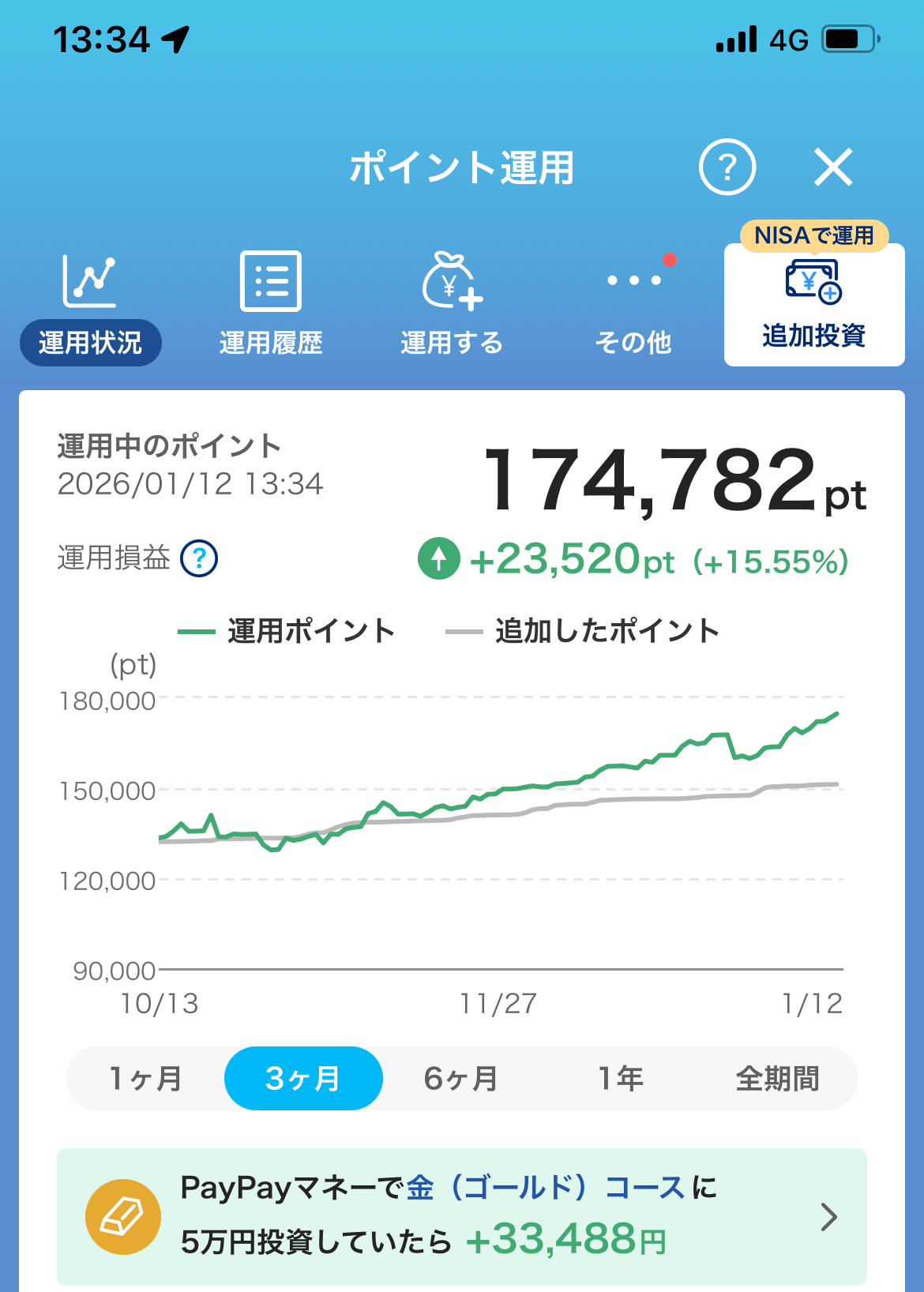Switch chart to 6ヶ月
Viewport: 924px width, 1292px height.
click(461, 1078)
